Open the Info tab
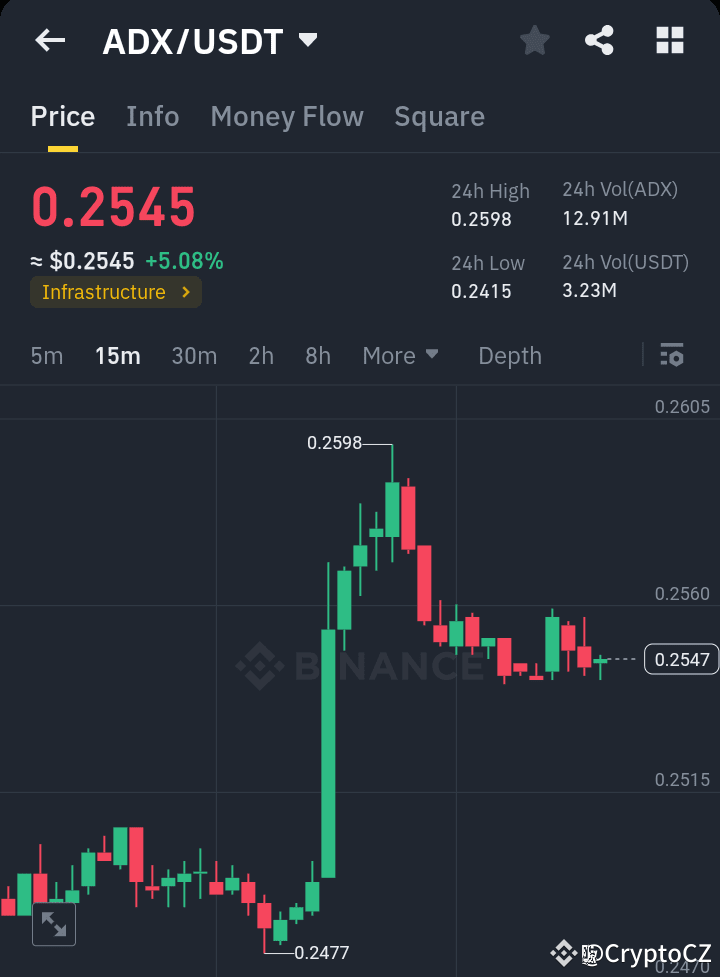Image resolution: width=720 pixels, height=977 pixels. pos(152,116)
